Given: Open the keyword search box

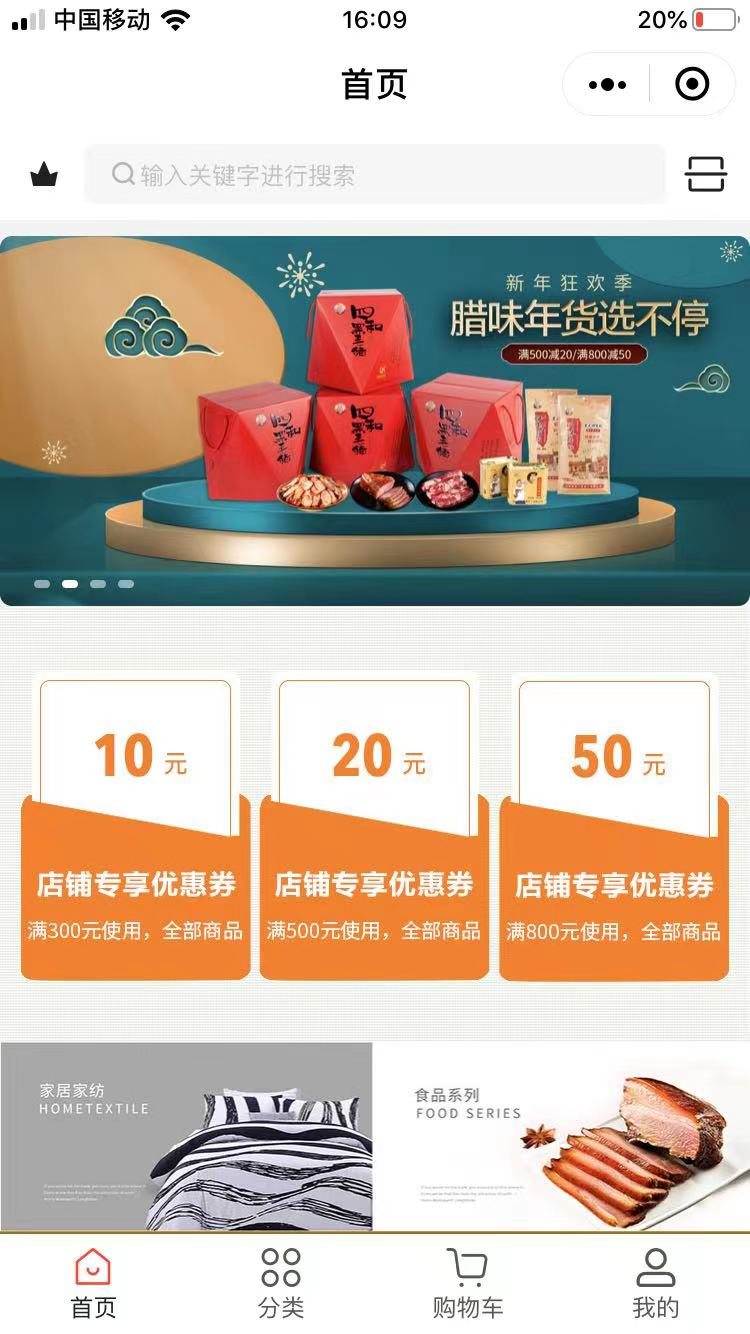Looking at the screenshot, I should [x=375, y=175].
